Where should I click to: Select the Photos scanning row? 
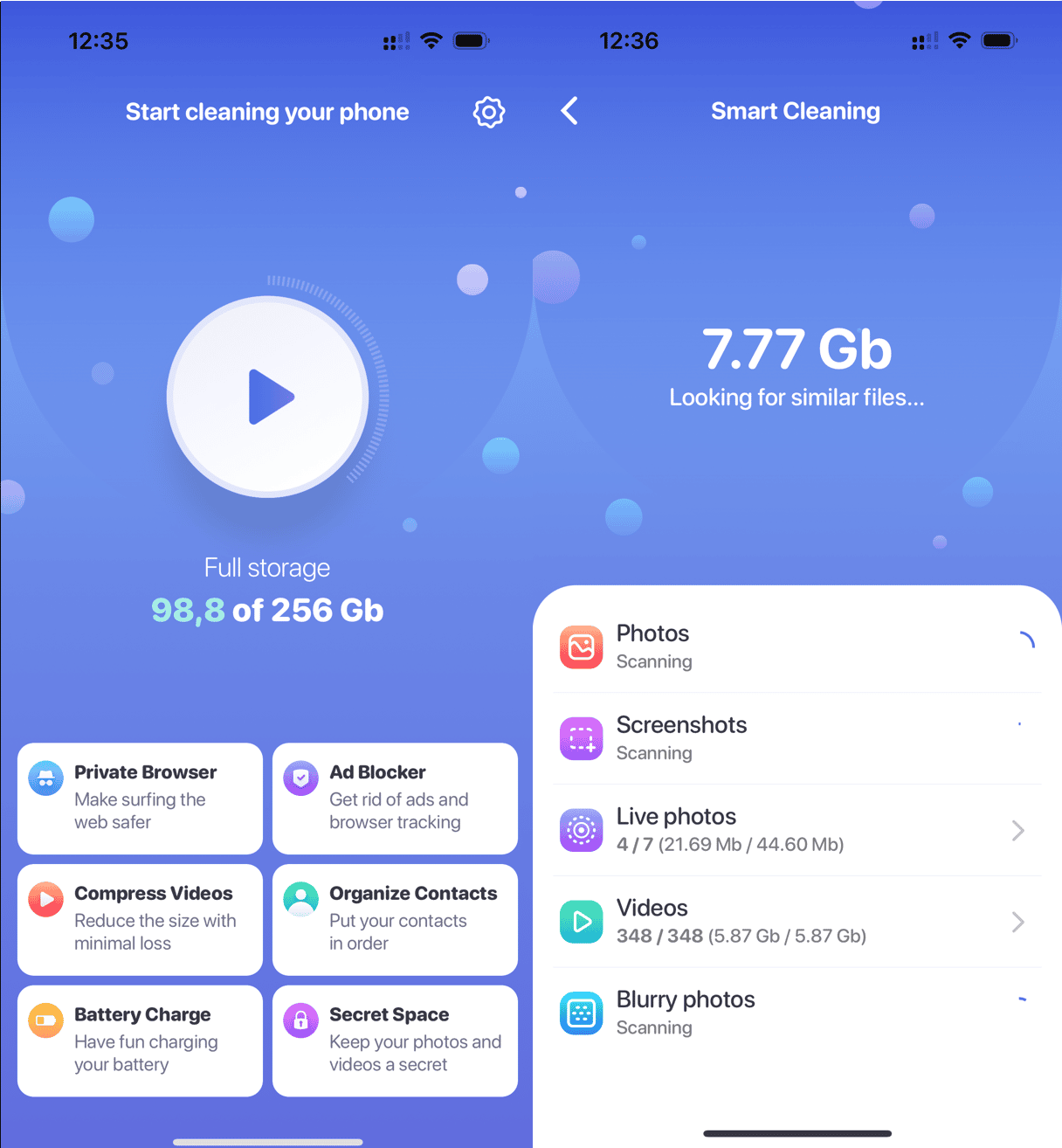click(796, 647)
